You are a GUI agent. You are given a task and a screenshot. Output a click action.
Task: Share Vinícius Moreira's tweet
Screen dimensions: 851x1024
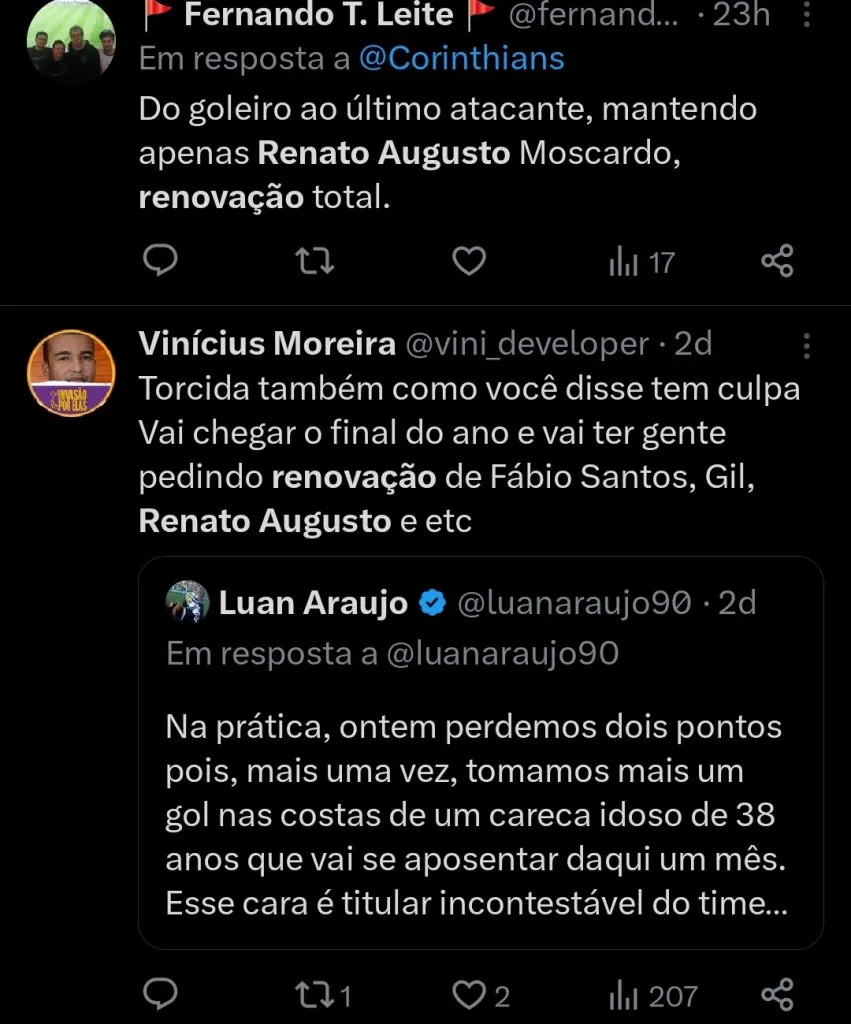[777, 995]
